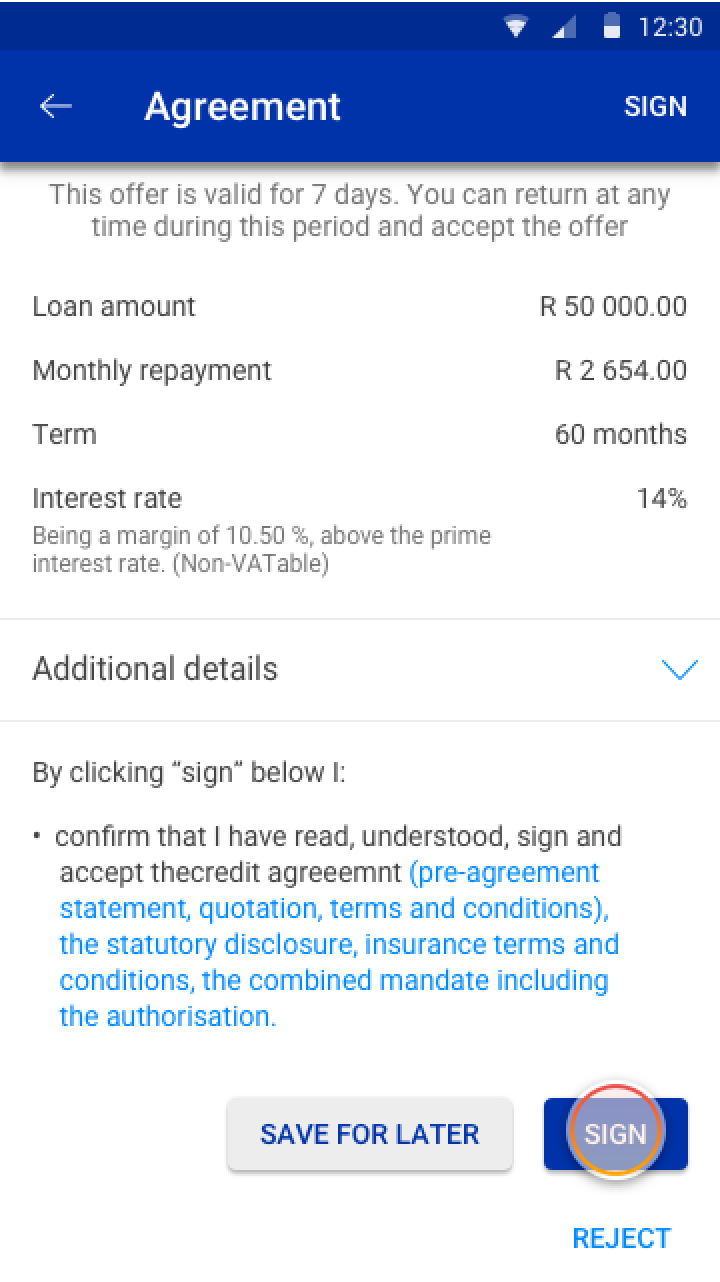Tap SIGN in the top app bar

pos(656,106)
